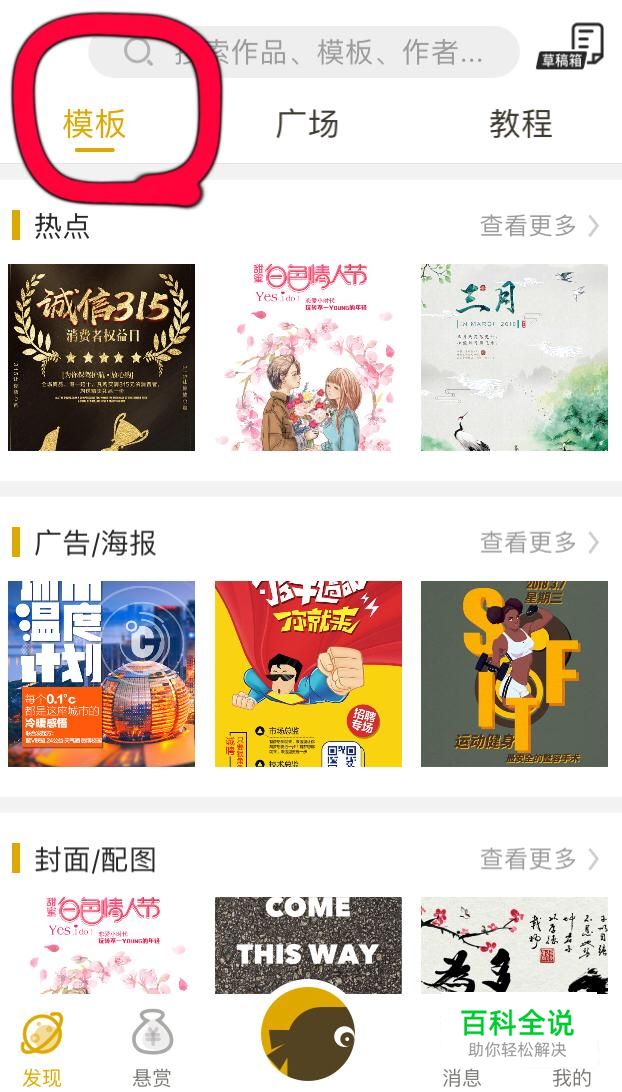Viewport: 622px width, 1092px height.
Task: Open the 三月 ink painting template
Action: click(x=514, y=357)
